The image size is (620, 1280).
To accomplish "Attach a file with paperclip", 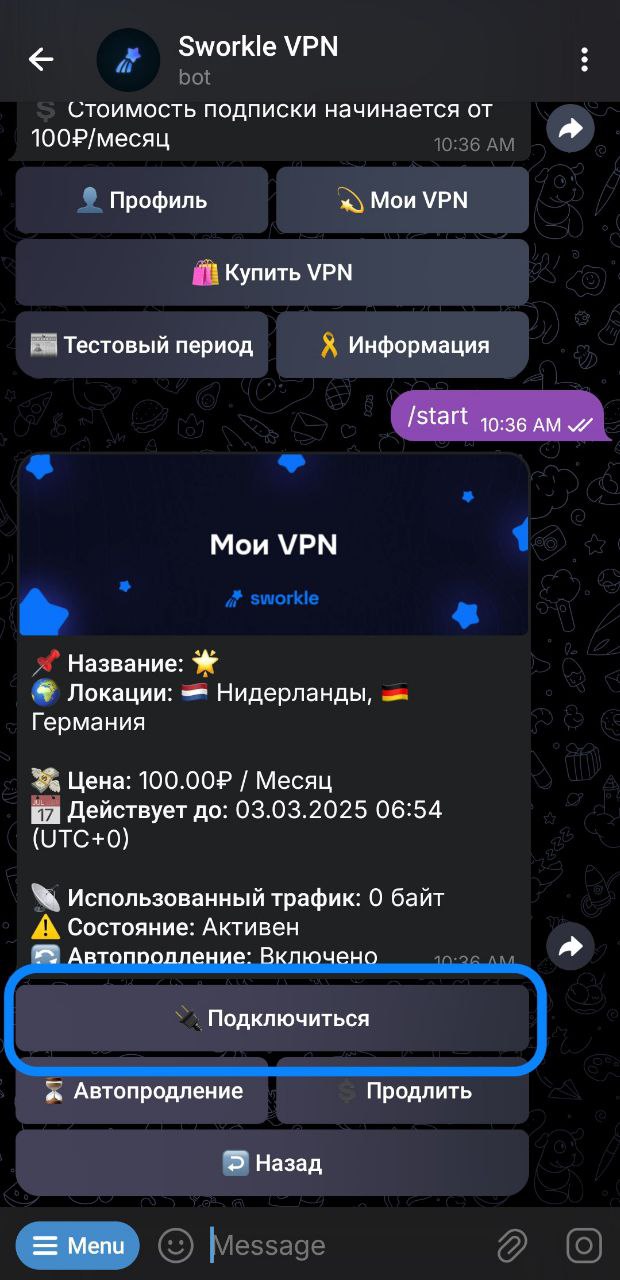I will click(x=512, y=1245).
